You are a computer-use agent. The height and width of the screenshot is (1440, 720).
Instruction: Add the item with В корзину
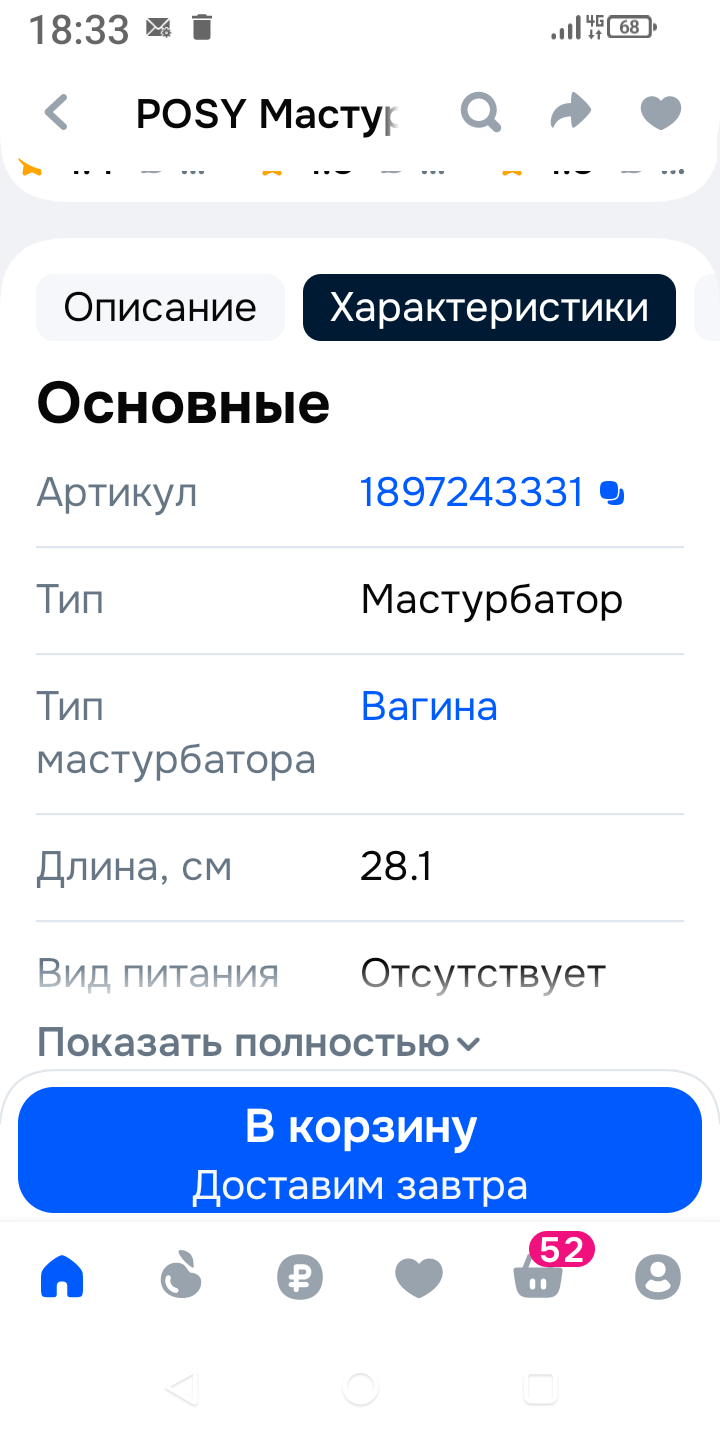360,1150
